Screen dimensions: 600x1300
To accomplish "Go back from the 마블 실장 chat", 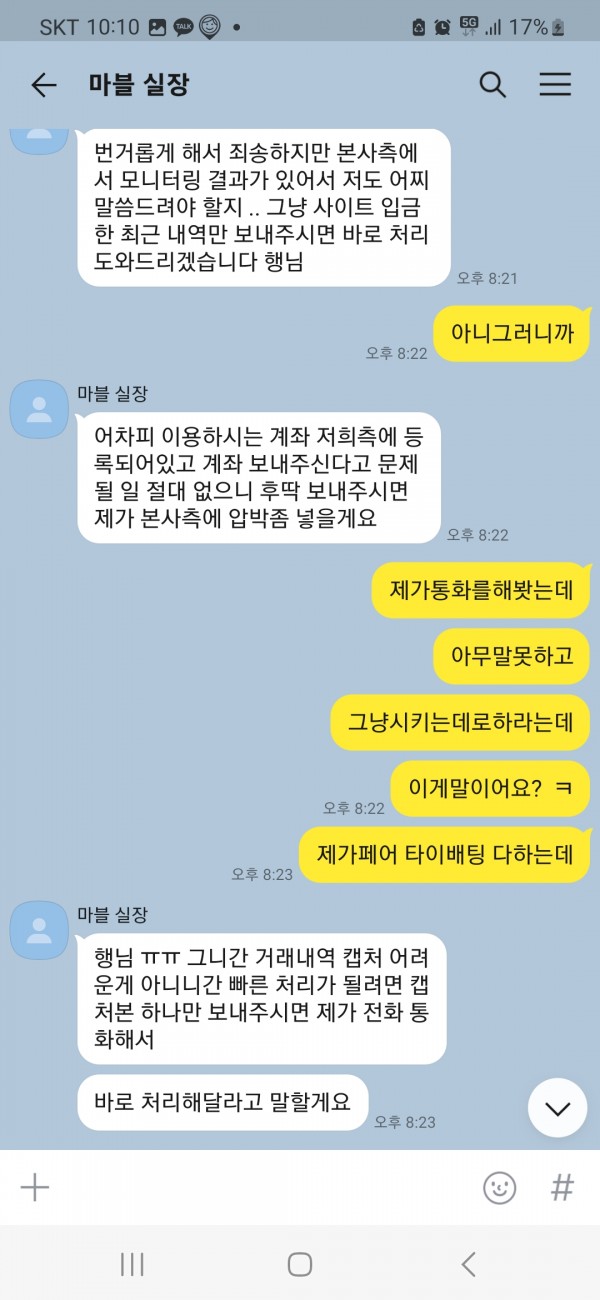I will 44,85.
